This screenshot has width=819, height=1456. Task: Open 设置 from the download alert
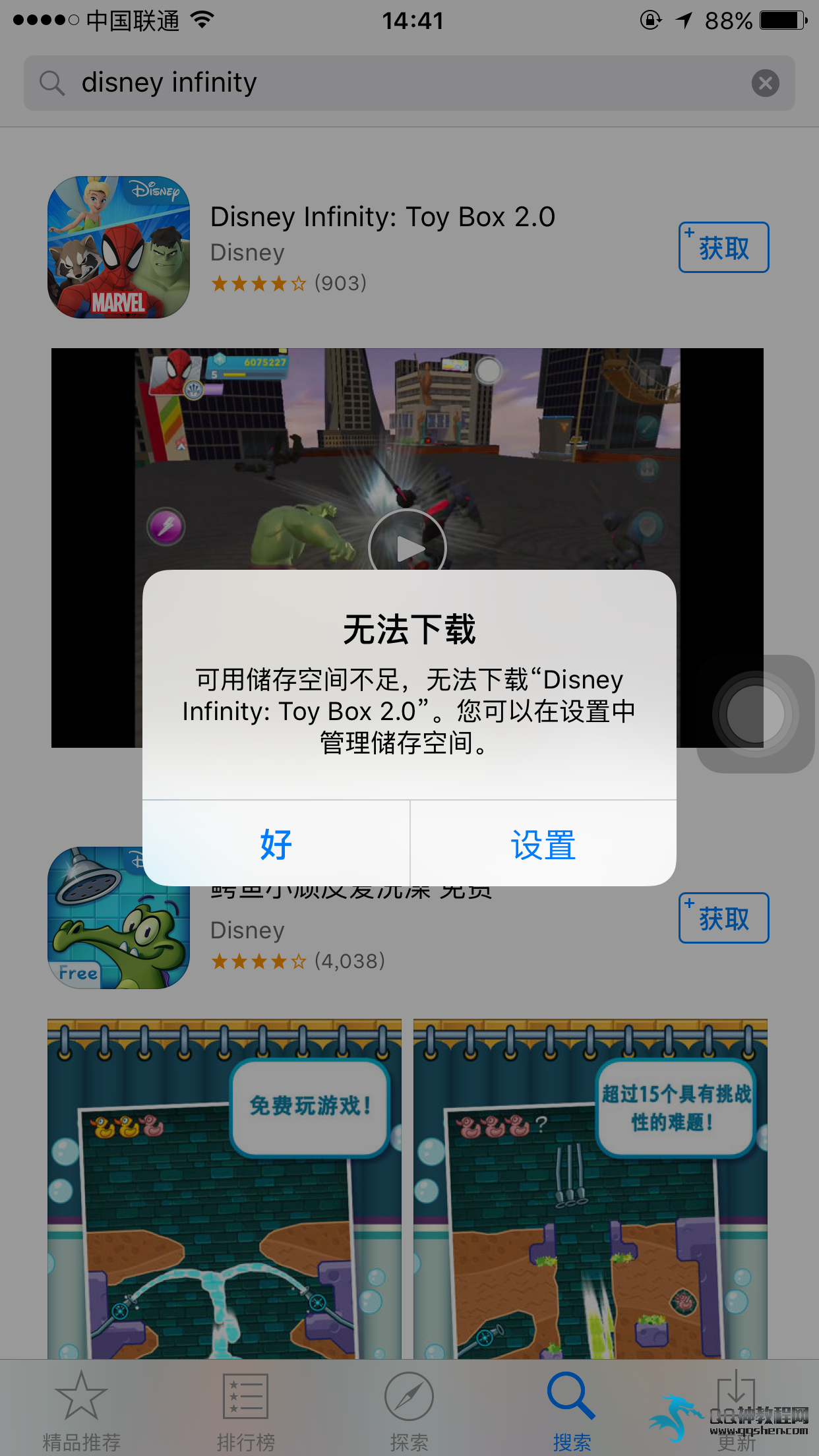[x=543, y=844]
